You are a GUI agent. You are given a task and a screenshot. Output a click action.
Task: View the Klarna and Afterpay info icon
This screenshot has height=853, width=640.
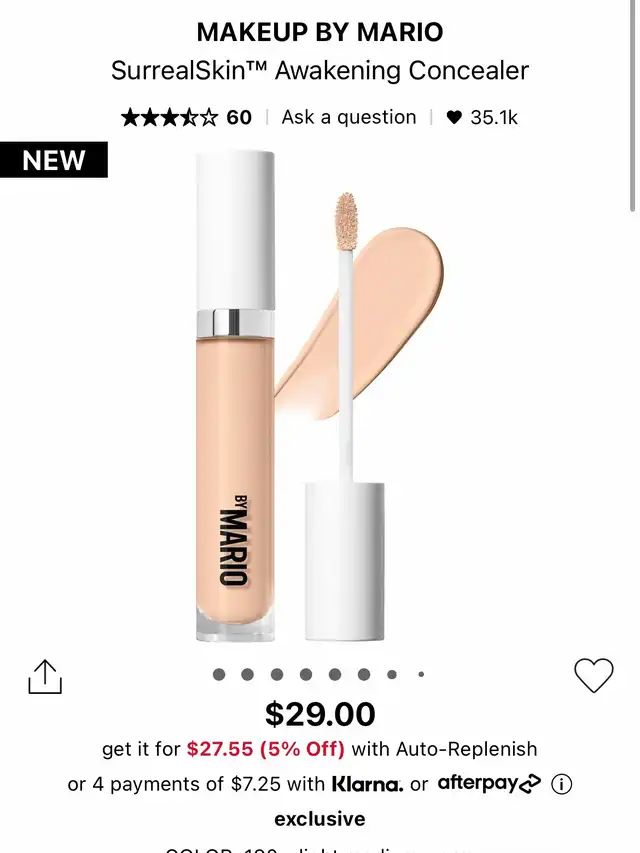562,784
